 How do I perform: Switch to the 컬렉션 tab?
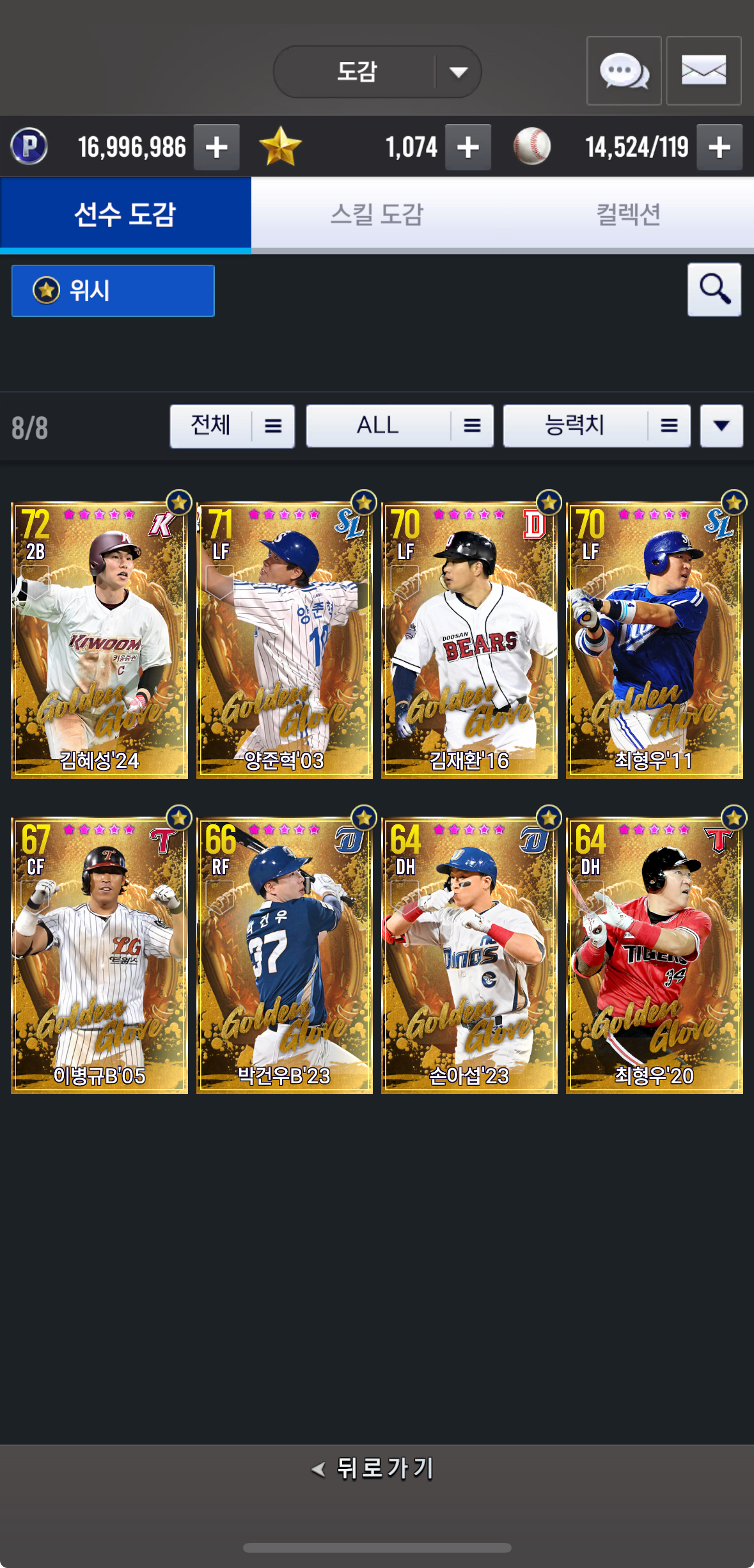(628, 214)
